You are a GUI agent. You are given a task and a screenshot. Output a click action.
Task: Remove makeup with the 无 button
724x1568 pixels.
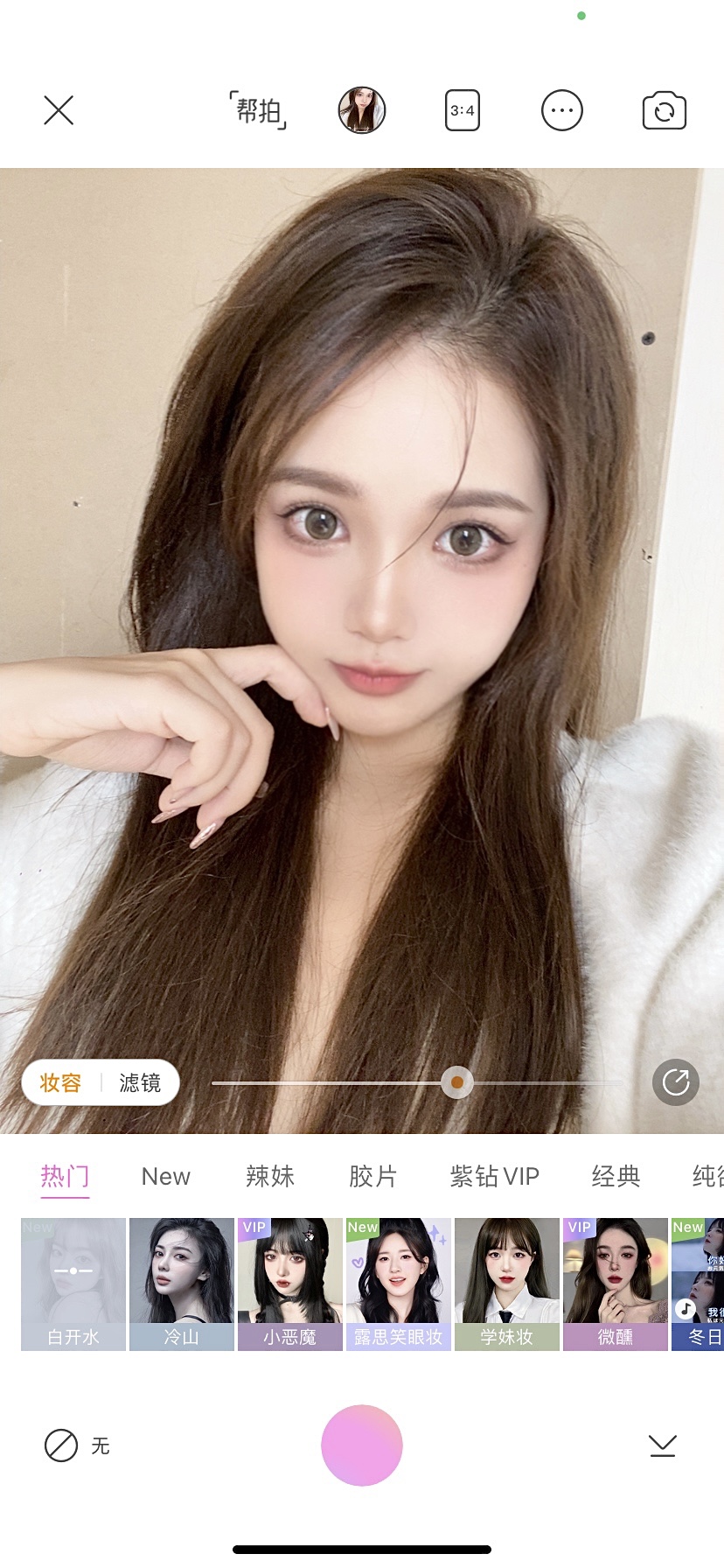point(77,1445)
